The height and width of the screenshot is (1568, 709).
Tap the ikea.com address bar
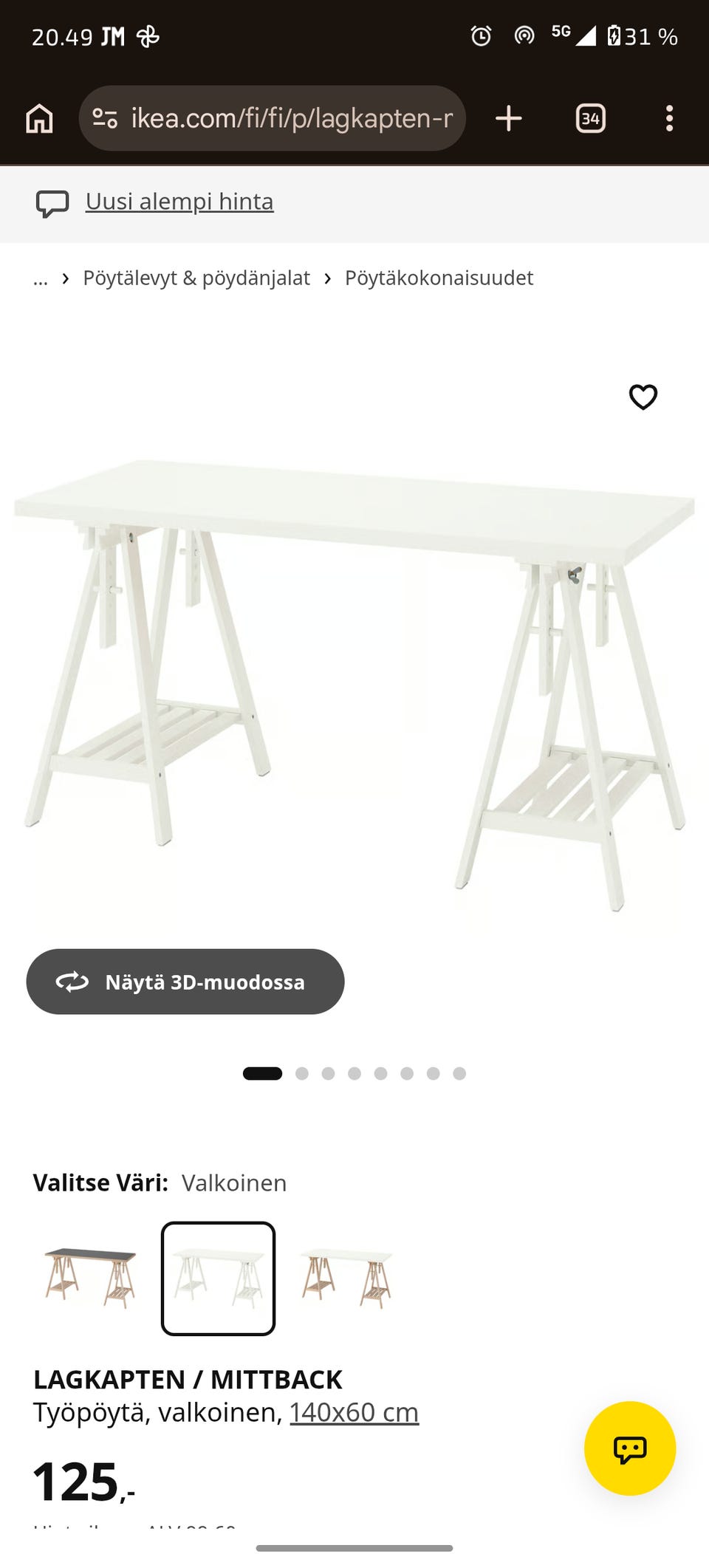tap(272, 118)
